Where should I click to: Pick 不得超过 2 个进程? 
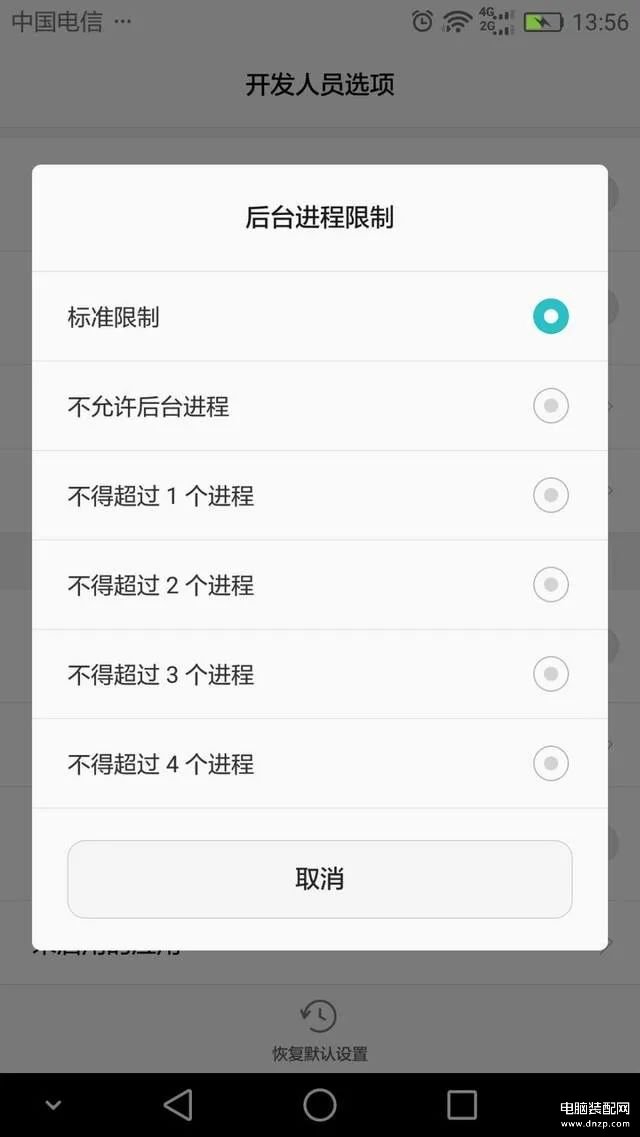[320, 585]
